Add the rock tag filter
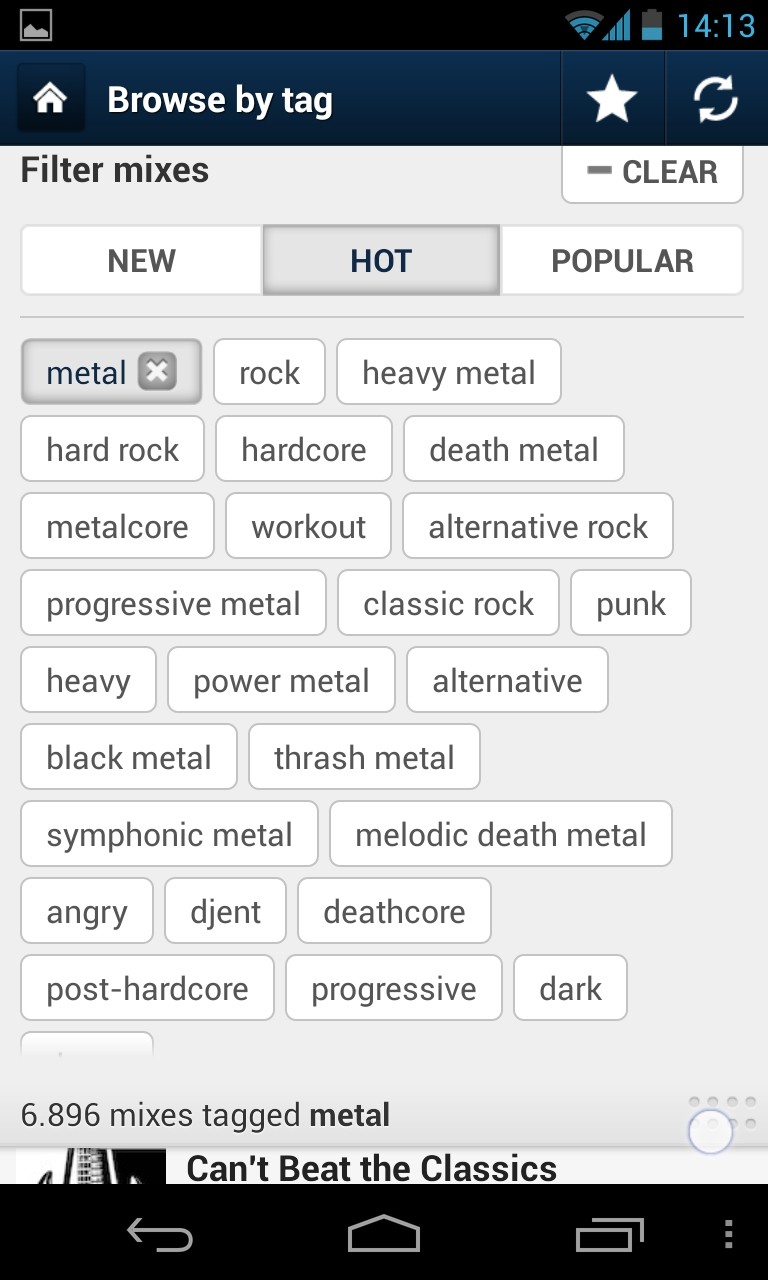Image resolution: width=768 pixels, height=1280 pixels. 269,372
